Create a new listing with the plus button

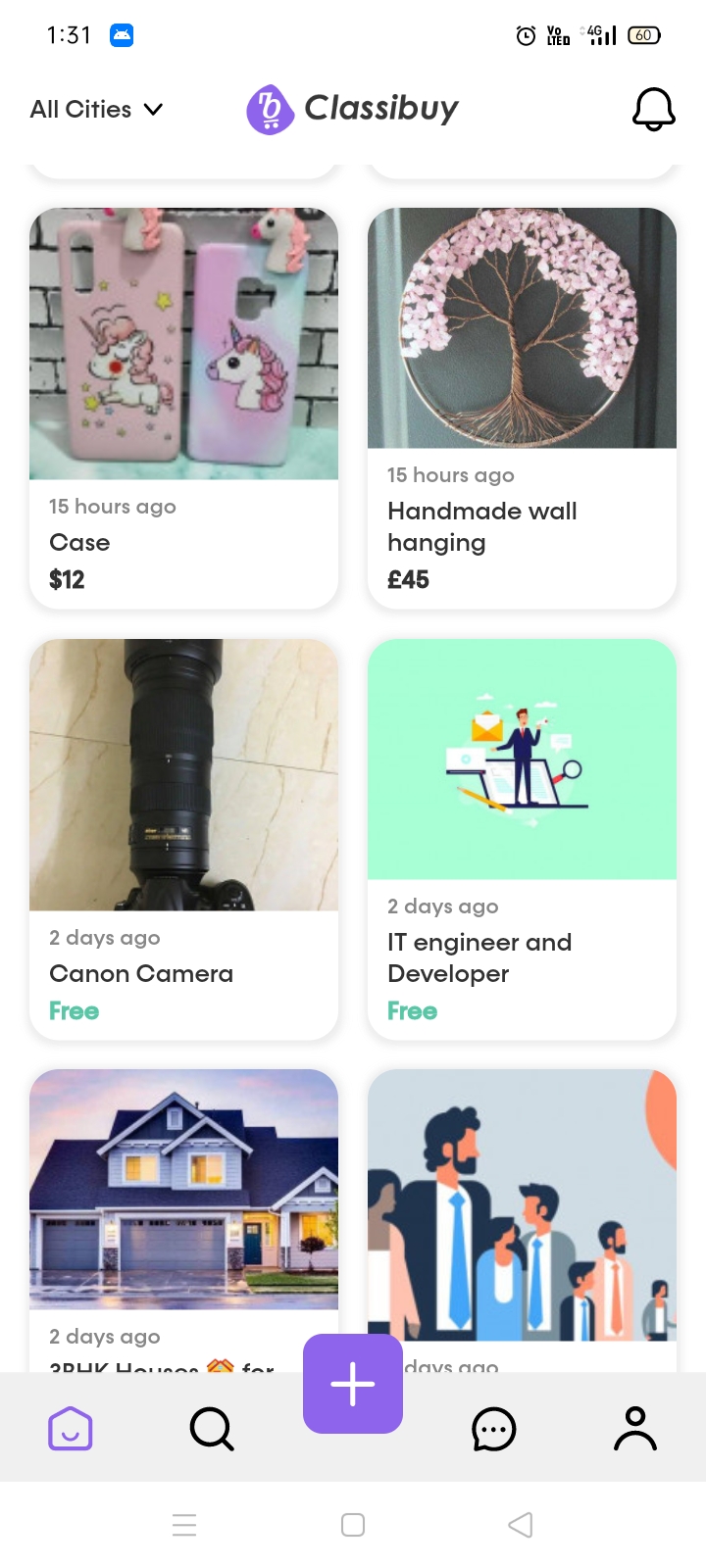pos(353,1384)
